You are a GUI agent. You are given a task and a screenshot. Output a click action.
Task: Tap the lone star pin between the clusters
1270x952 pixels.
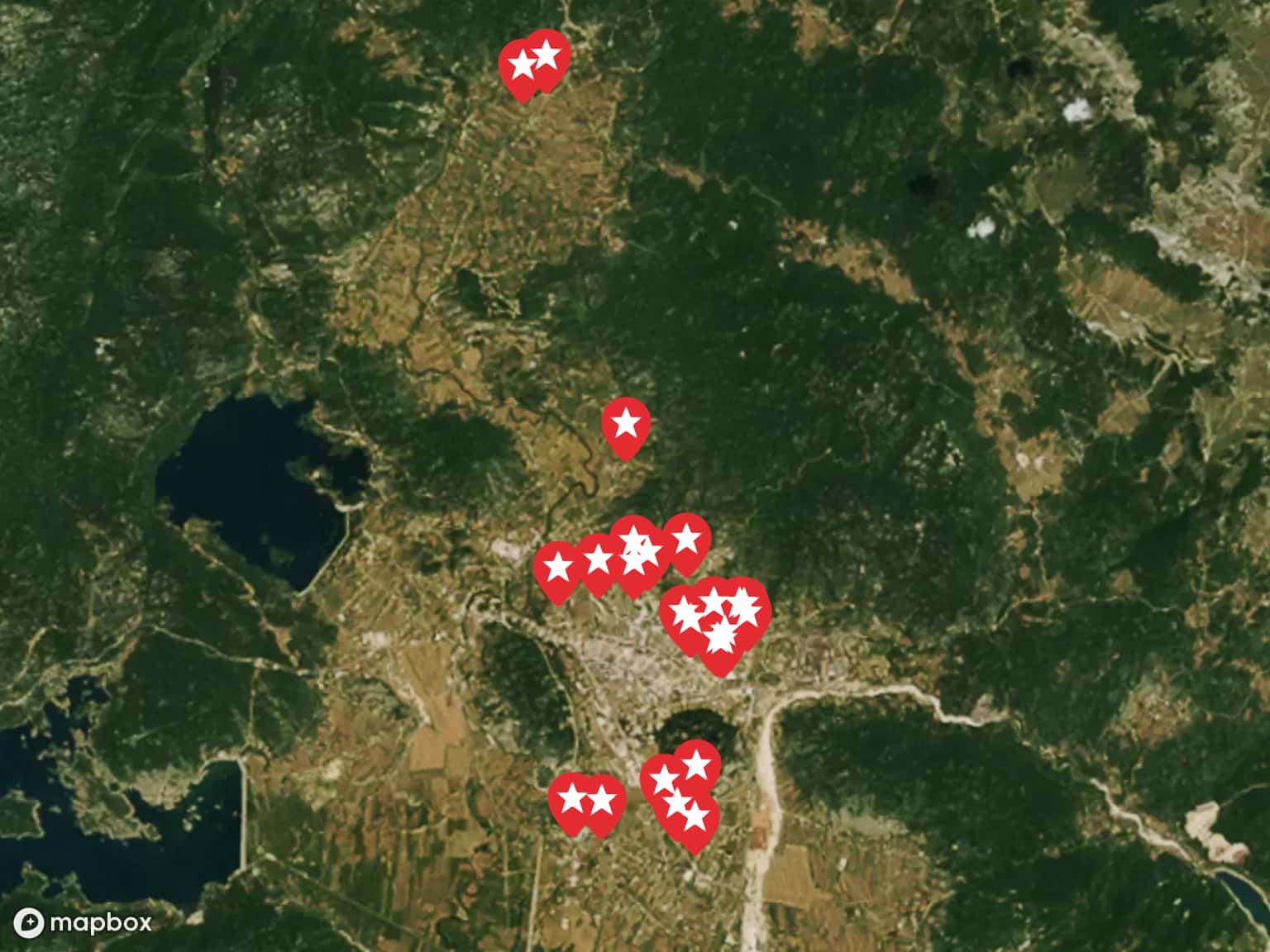tap(626, 426)
